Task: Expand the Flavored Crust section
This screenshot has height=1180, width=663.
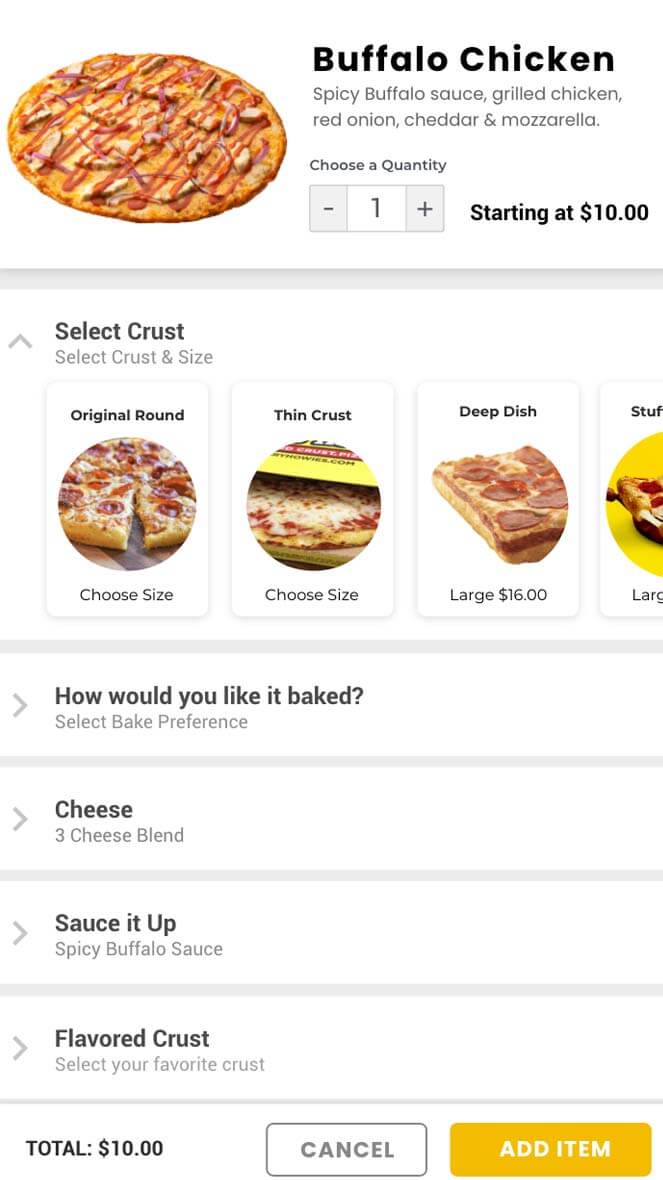Action: (331, 1048)
